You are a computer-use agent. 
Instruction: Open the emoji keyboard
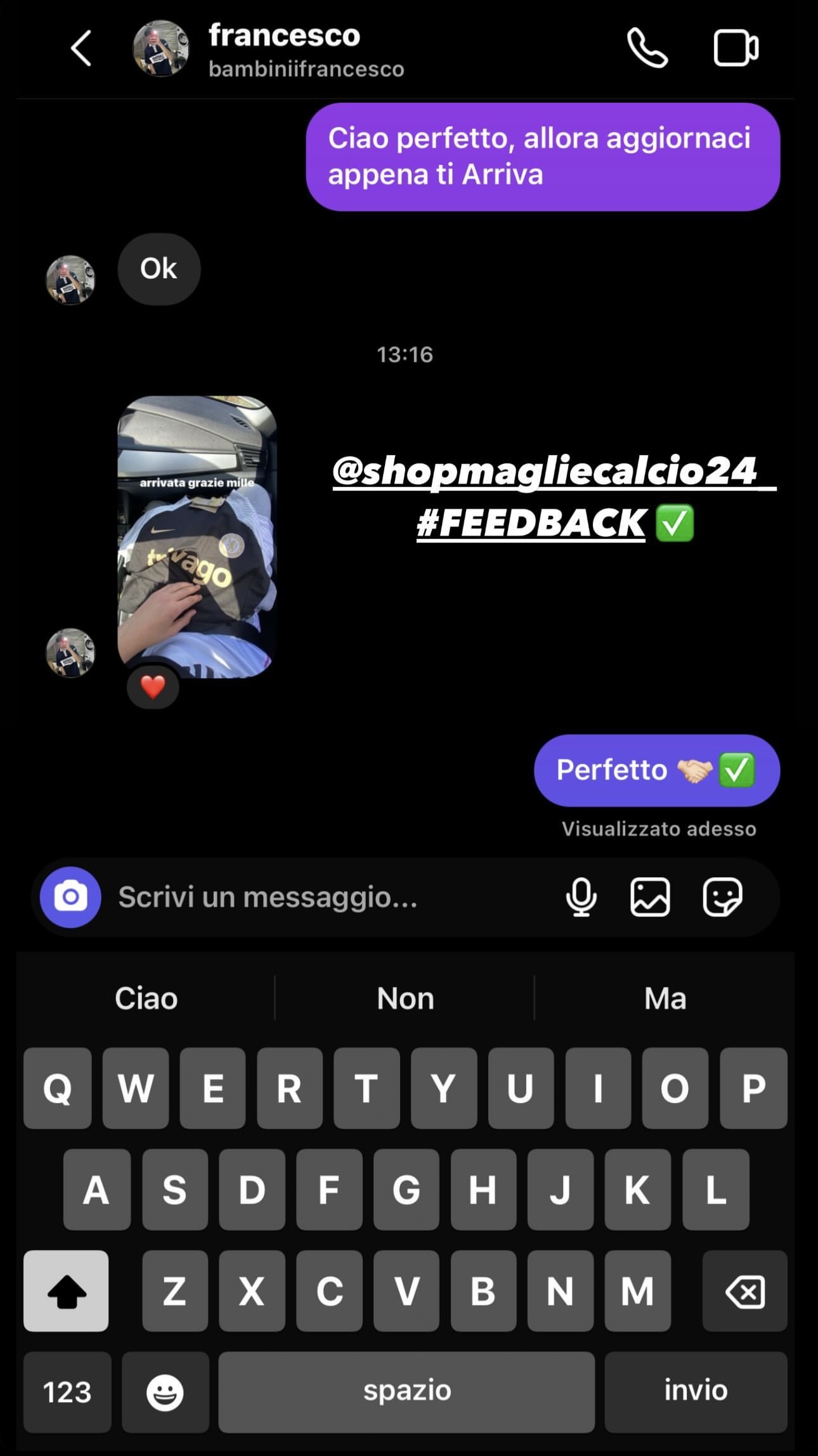(x=165, y=1393)
